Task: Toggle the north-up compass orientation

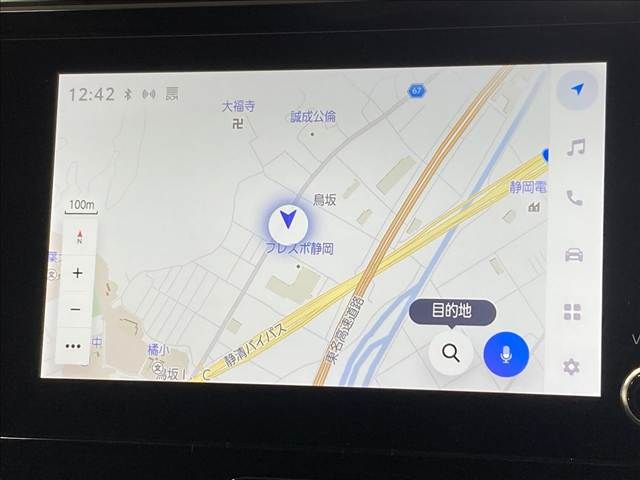Action: click(79, 237)
